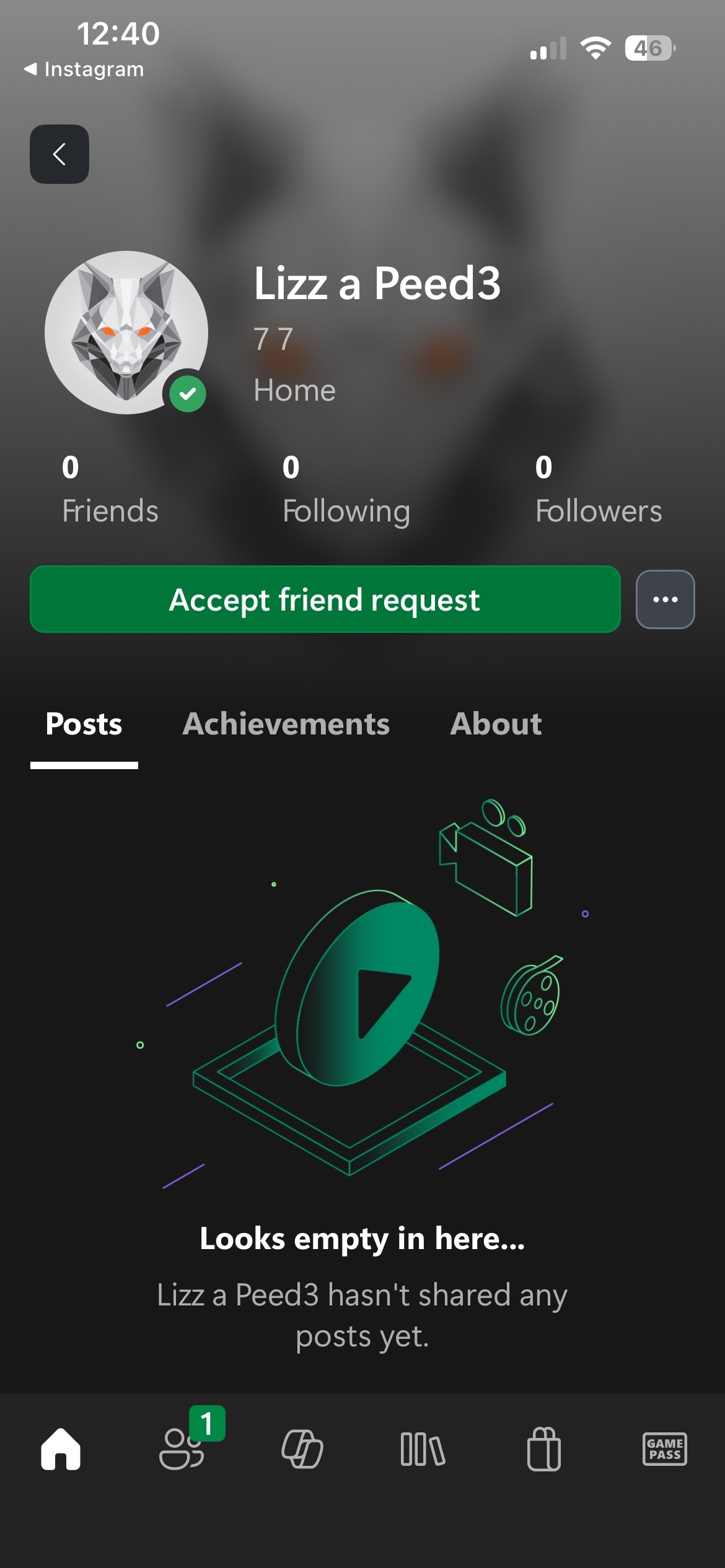
Task: Open the Library tab in bottom bar
Action: (x=423, y=1449)
